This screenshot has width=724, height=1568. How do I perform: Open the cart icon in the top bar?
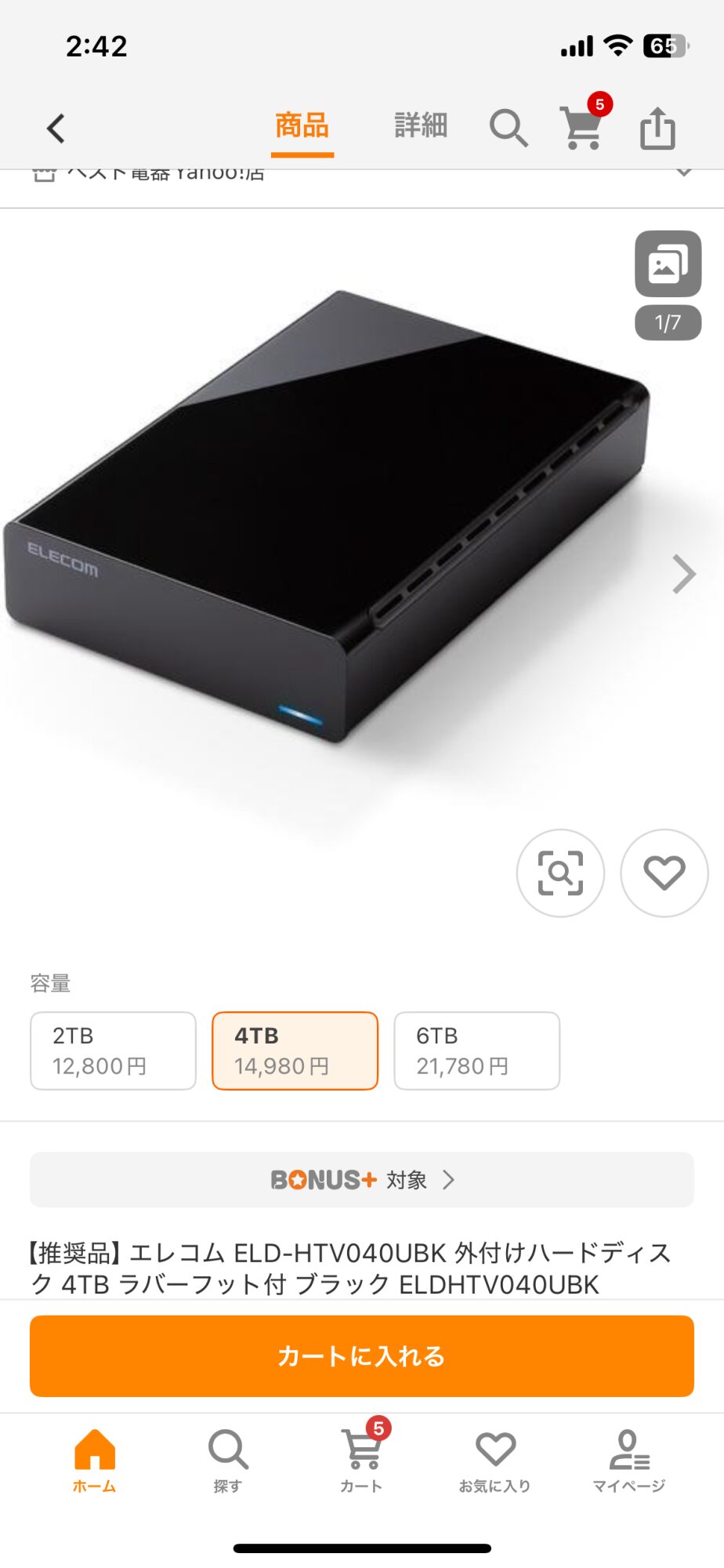(x=583, y=128)
